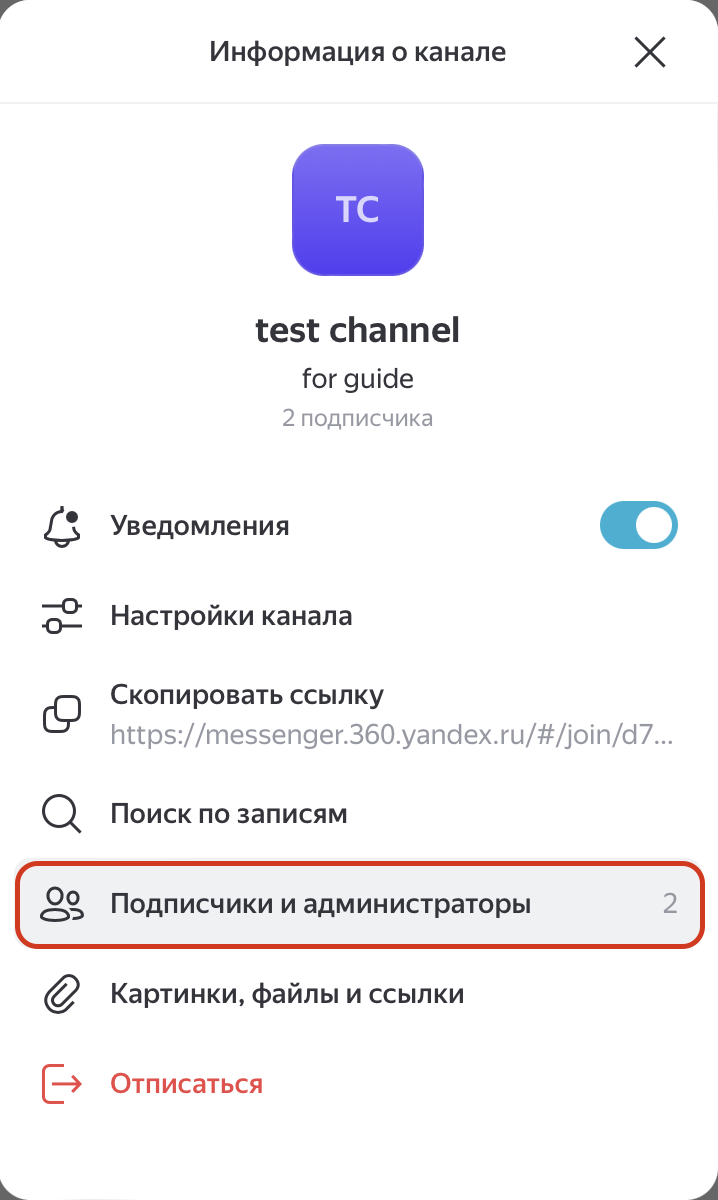Toggle the Уведомления notifications switch
Image resolution: width=718 pixels, height=1200 pixels.
pos(638,526)
